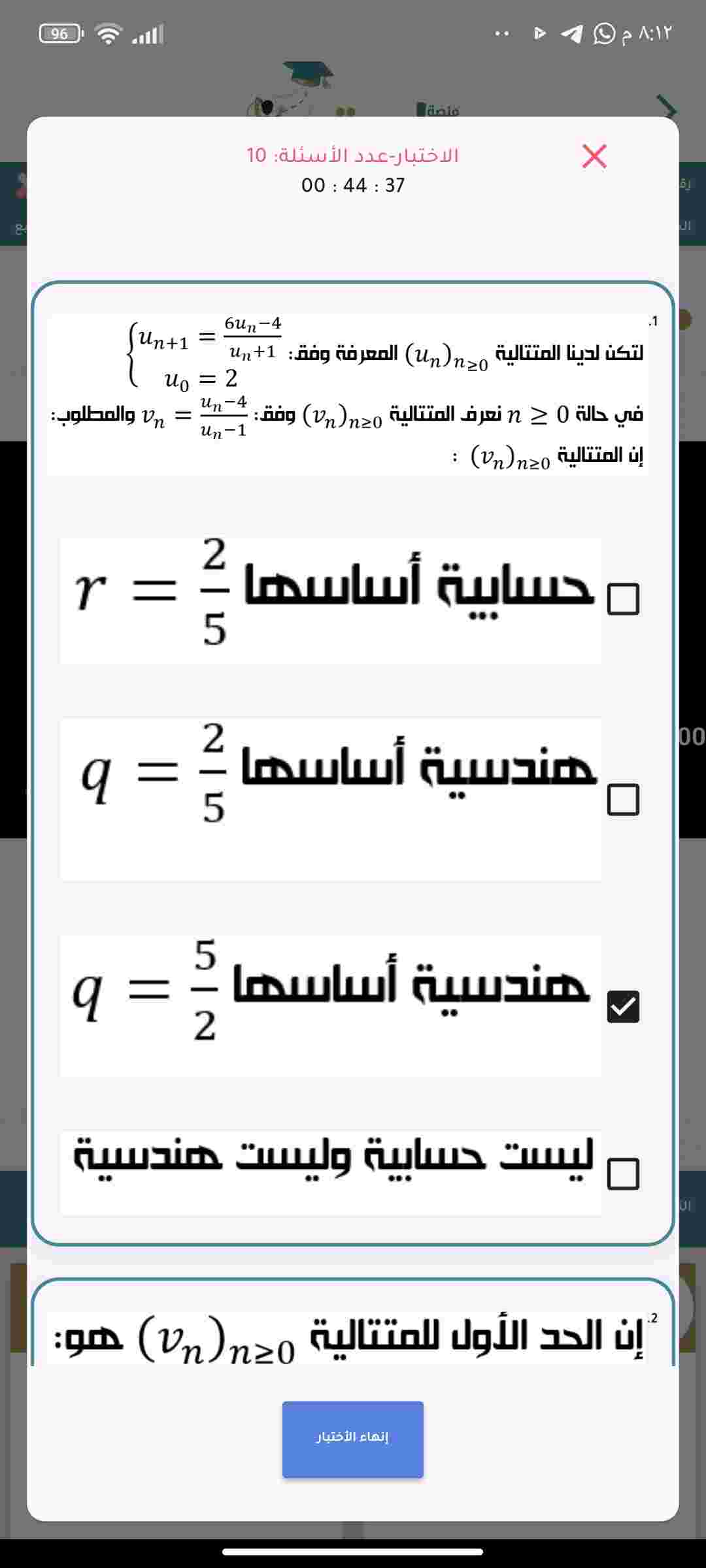Select the arithmetic option with r = 2/5
Viewport: 706px width, 1568px height.
pos(623,599)
